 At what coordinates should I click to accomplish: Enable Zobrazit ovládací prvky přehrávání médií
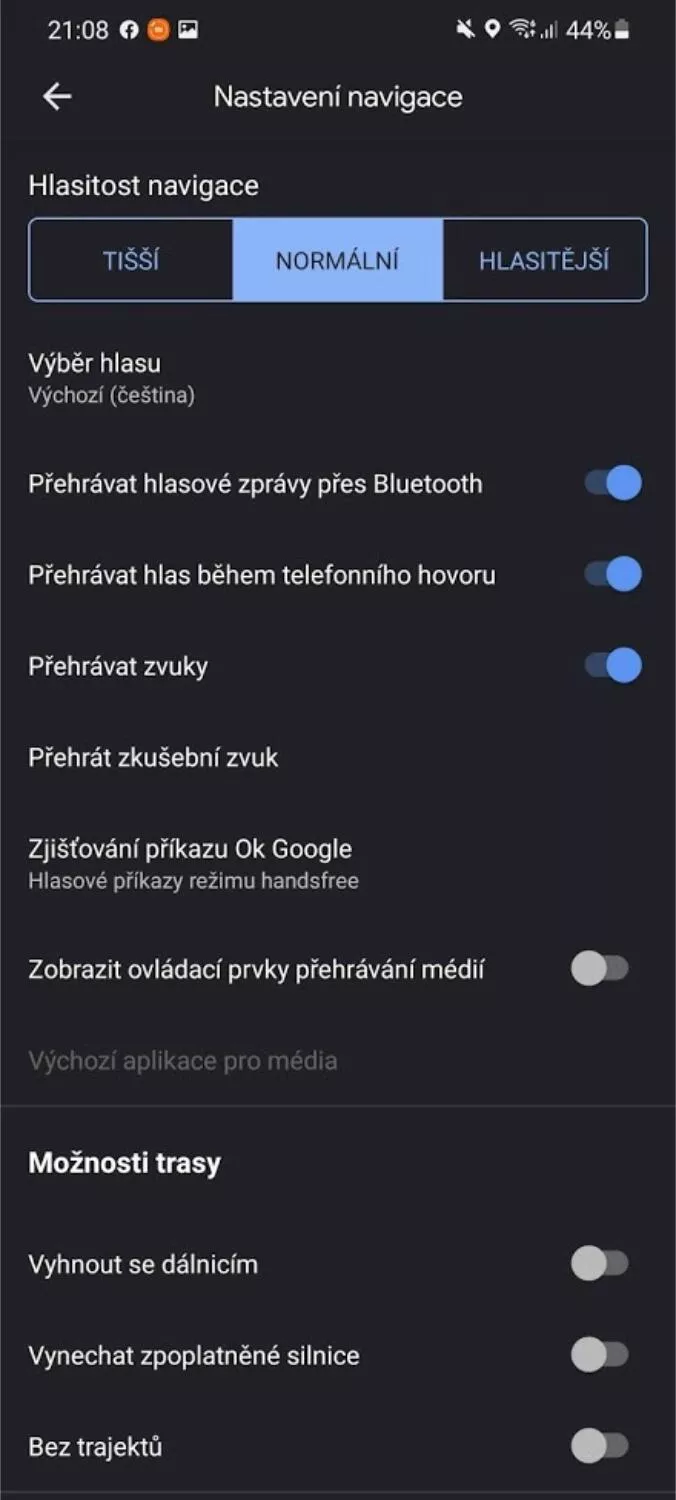pyautogui.click(x=600, y=969)
